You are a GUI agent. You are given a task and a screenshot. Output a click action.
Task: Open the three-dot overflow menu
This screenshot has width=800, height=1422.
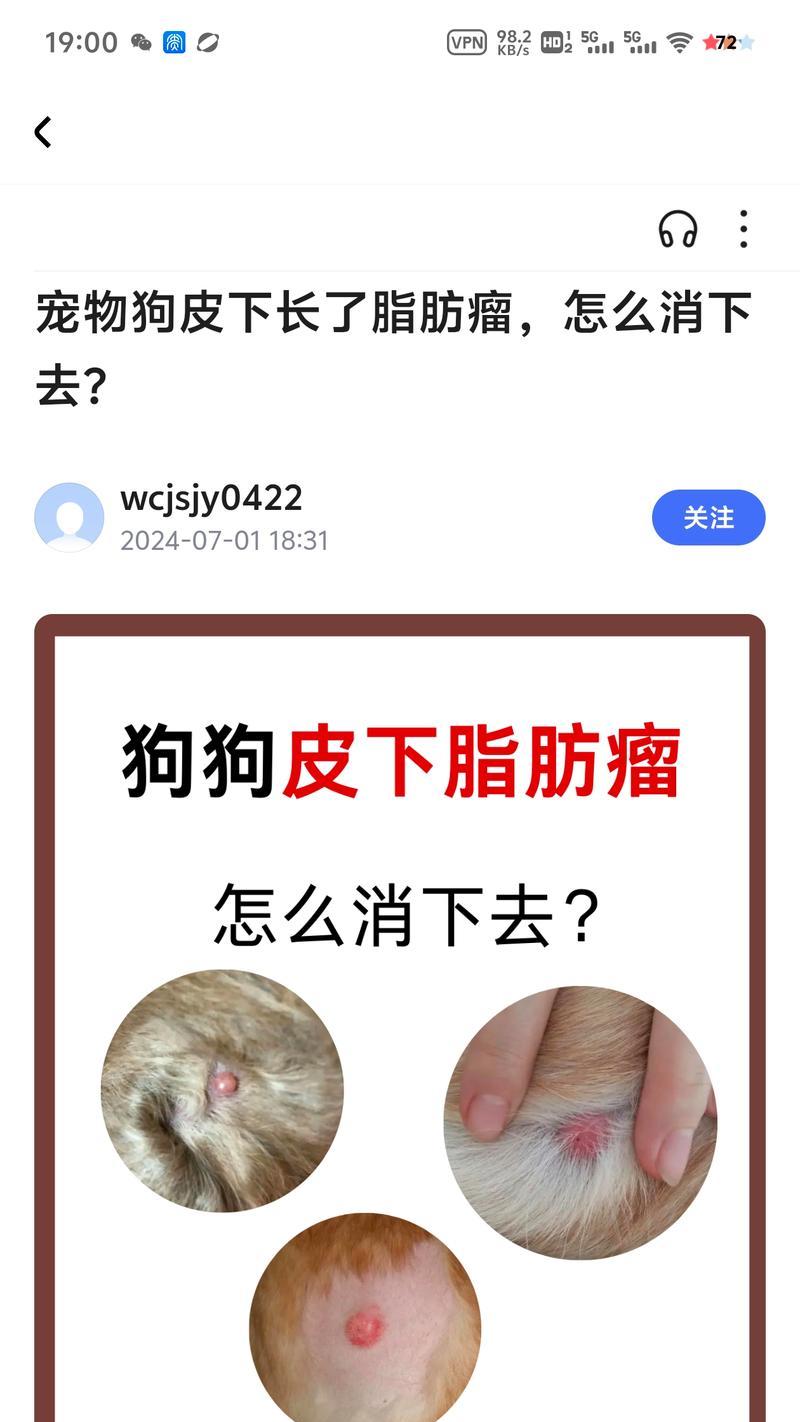743,229
